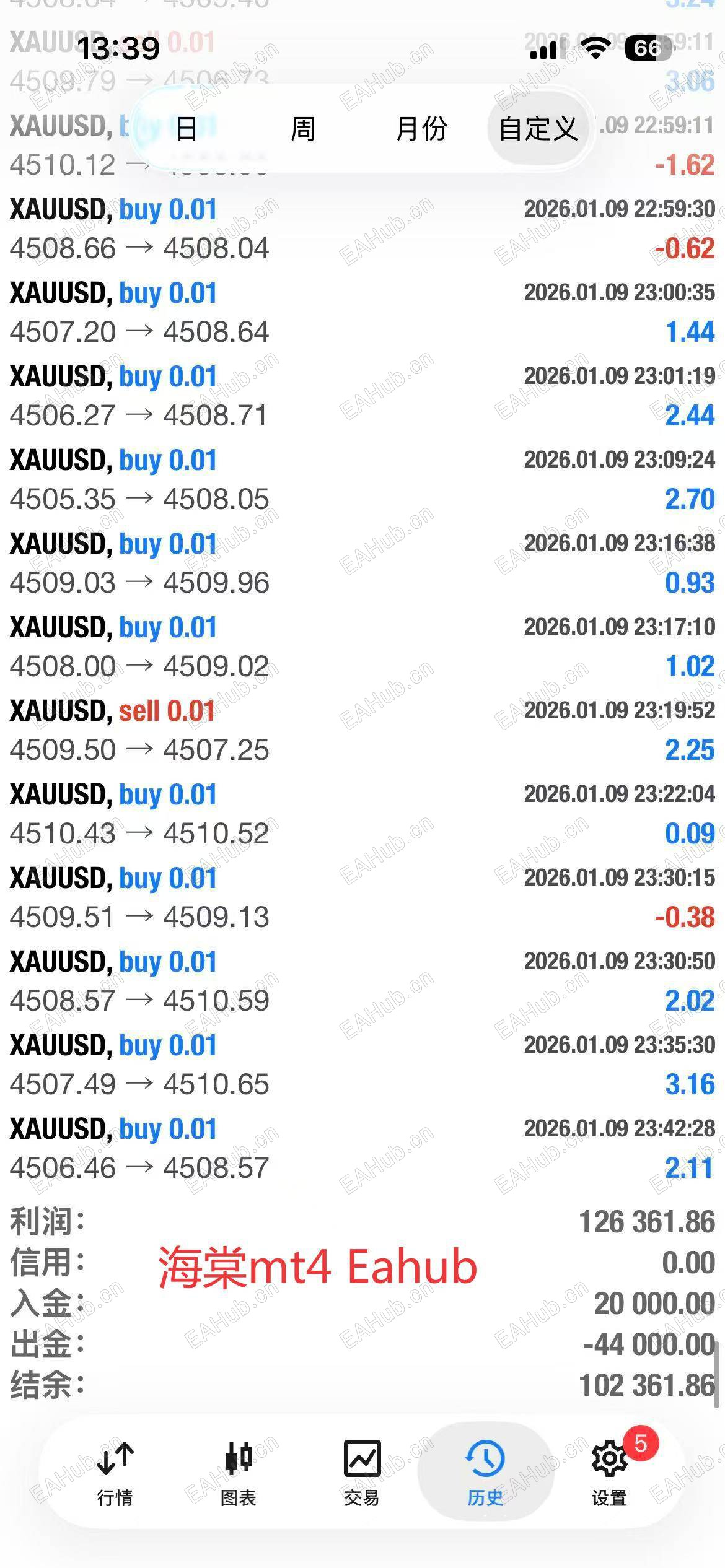Image resolution: width=725 pixels, height=1568 pixels.
Task: Switch to the 图表 chart tab
Action: click(x=239, y=1474)
